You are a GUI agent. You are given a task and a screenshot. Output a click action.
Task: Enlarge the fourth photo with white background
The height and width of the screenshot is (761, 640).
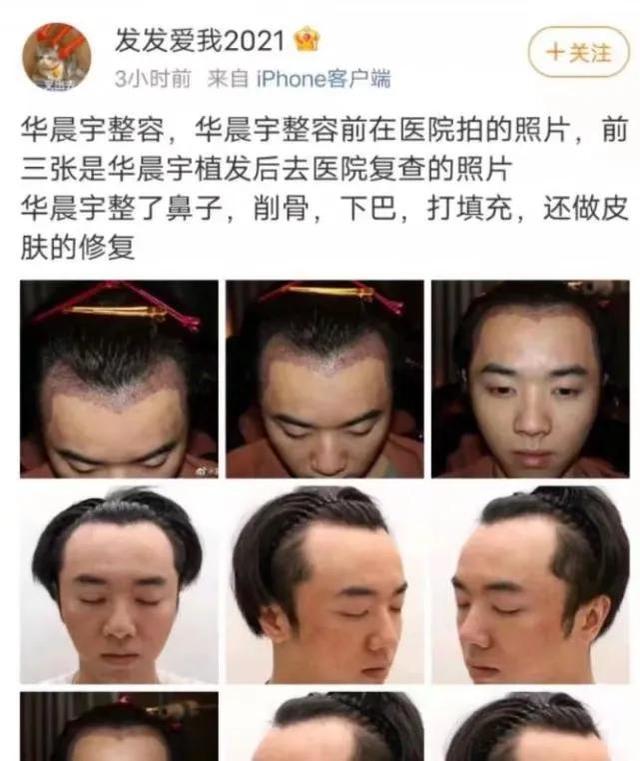(119, 585)
